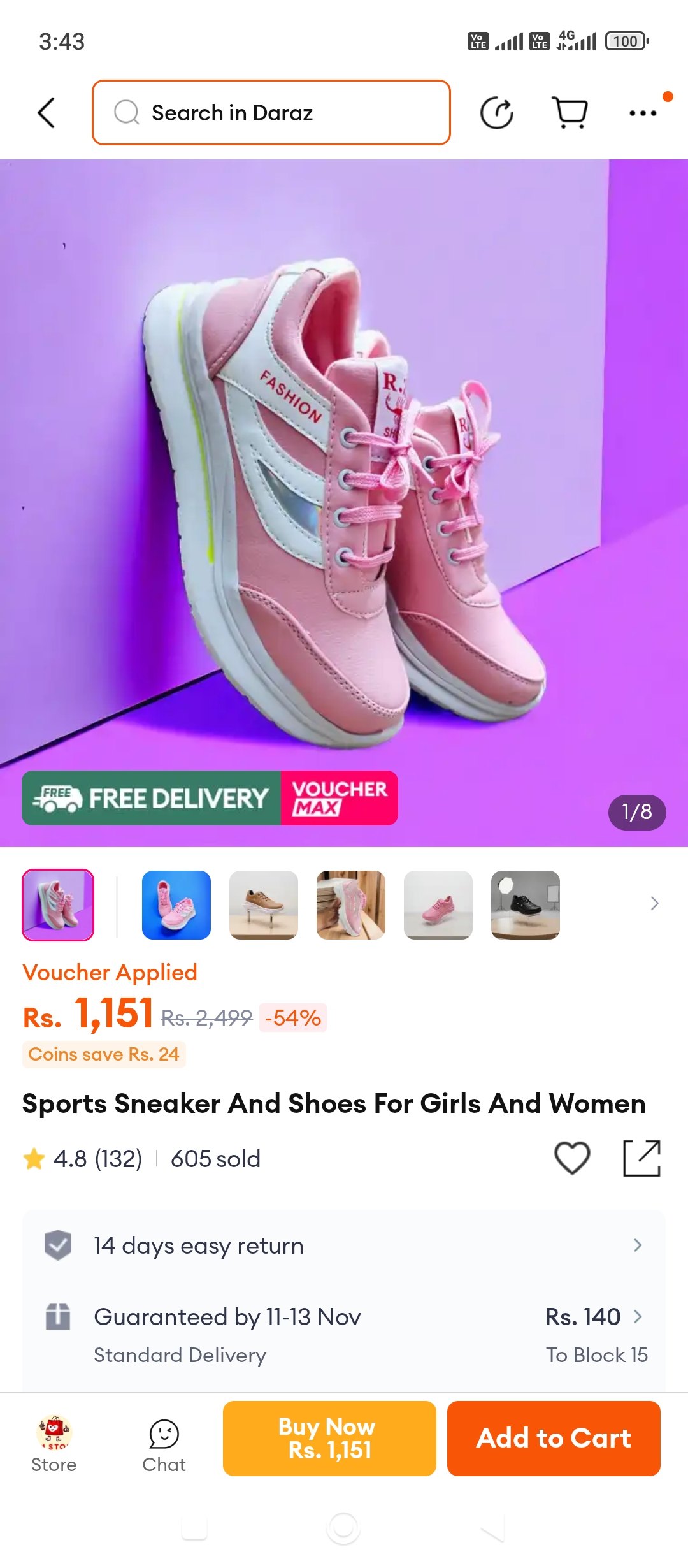688x1568 pixels.
Task: Open the three-dot overflow menu
Action: pos(643,113)
